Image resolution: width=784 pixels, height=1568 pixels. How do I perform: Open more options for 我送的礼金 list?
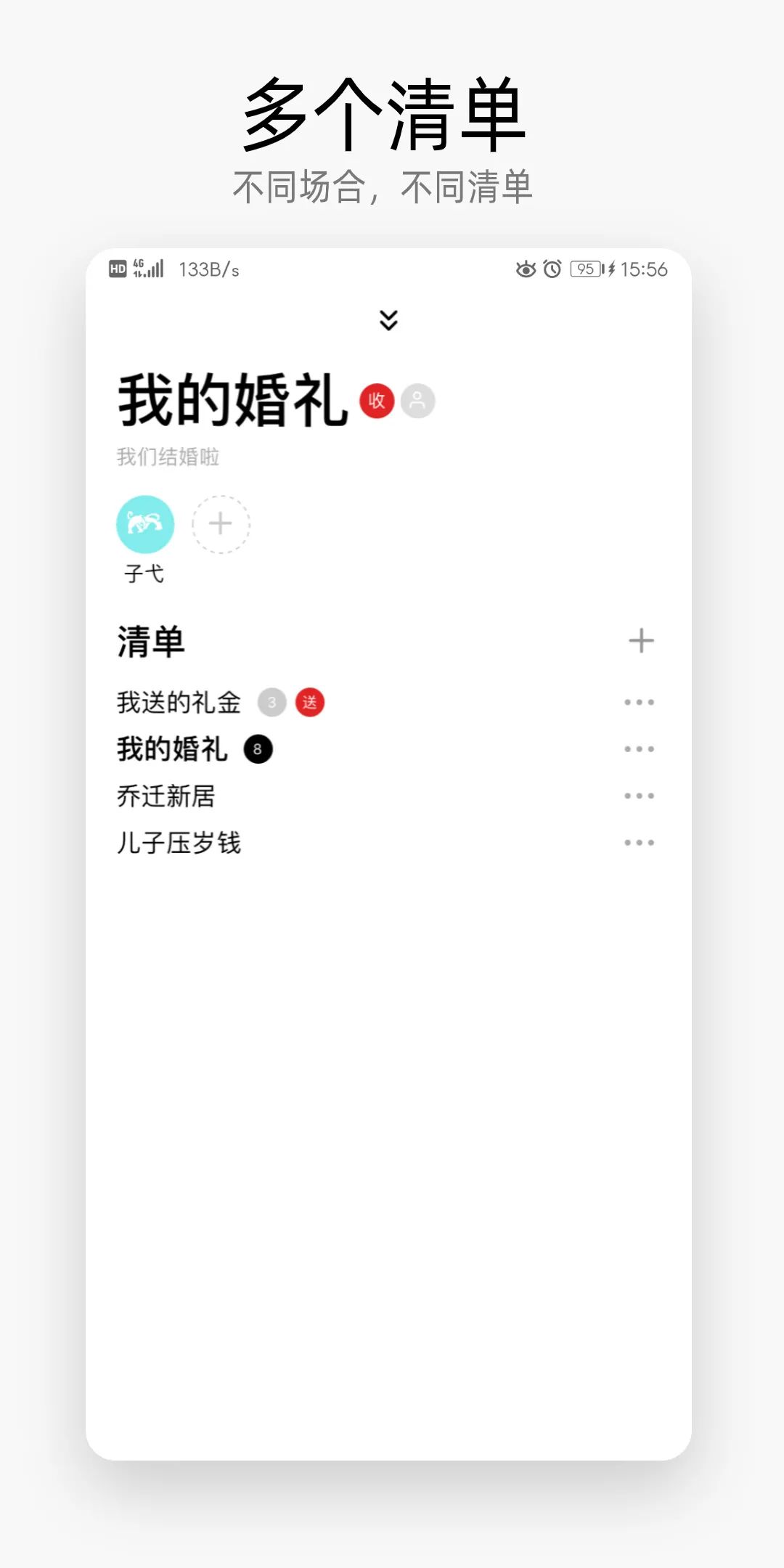tap(638, 701)
